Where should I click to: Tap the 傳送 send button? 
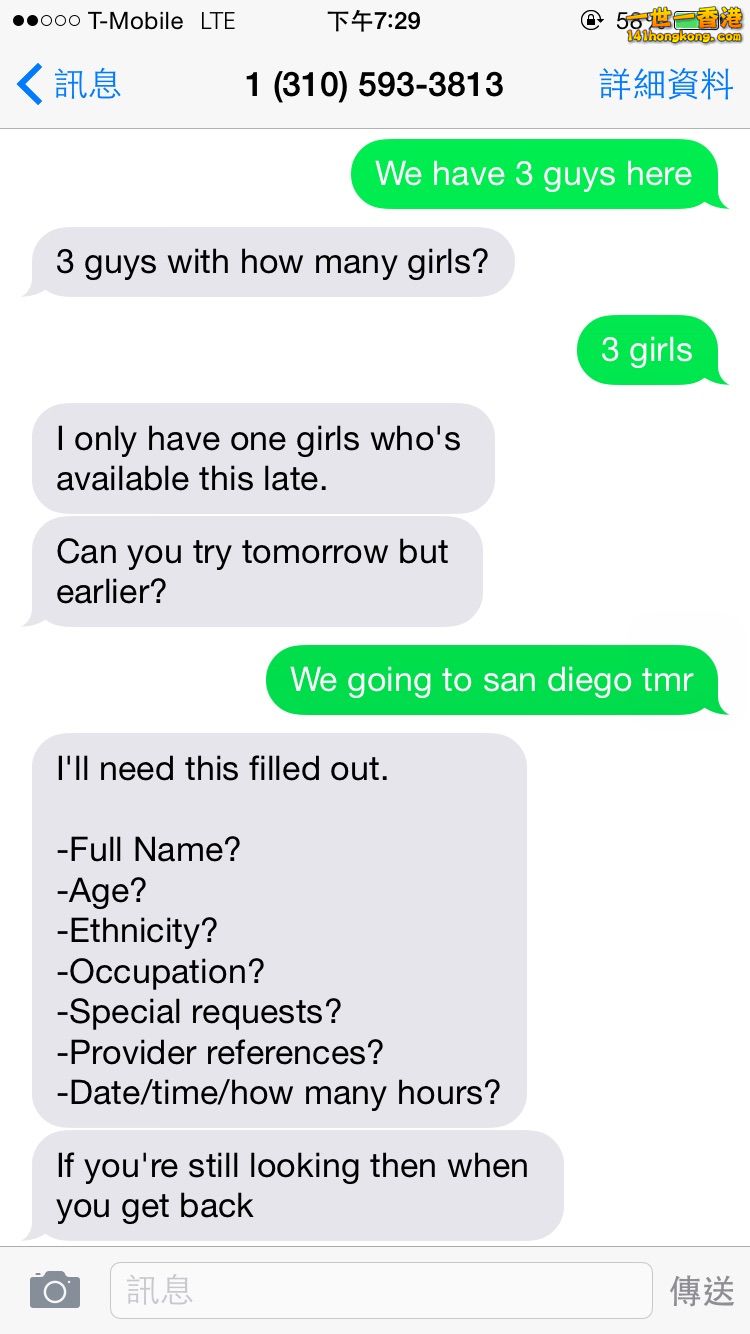[x=701, y=1289]
